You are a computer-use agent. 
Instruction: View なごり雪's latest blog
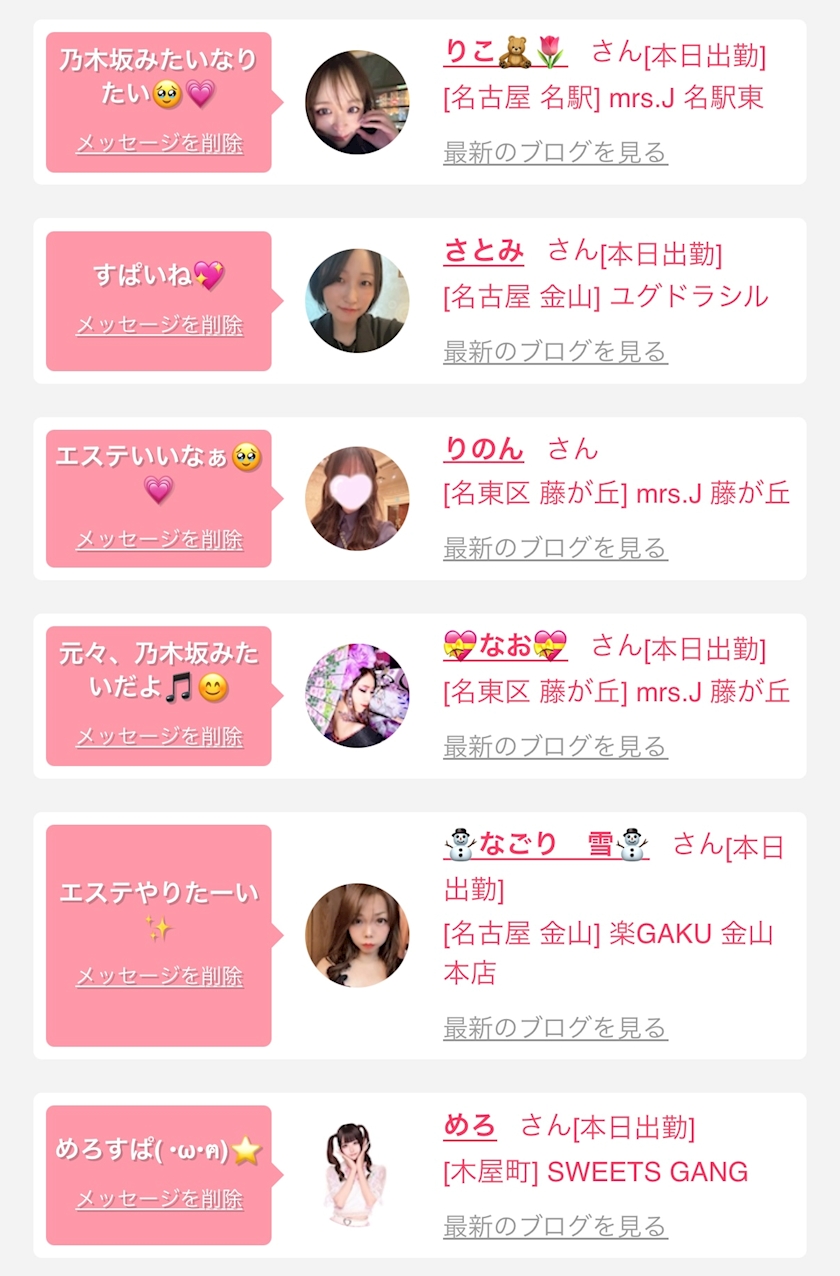555,1028
